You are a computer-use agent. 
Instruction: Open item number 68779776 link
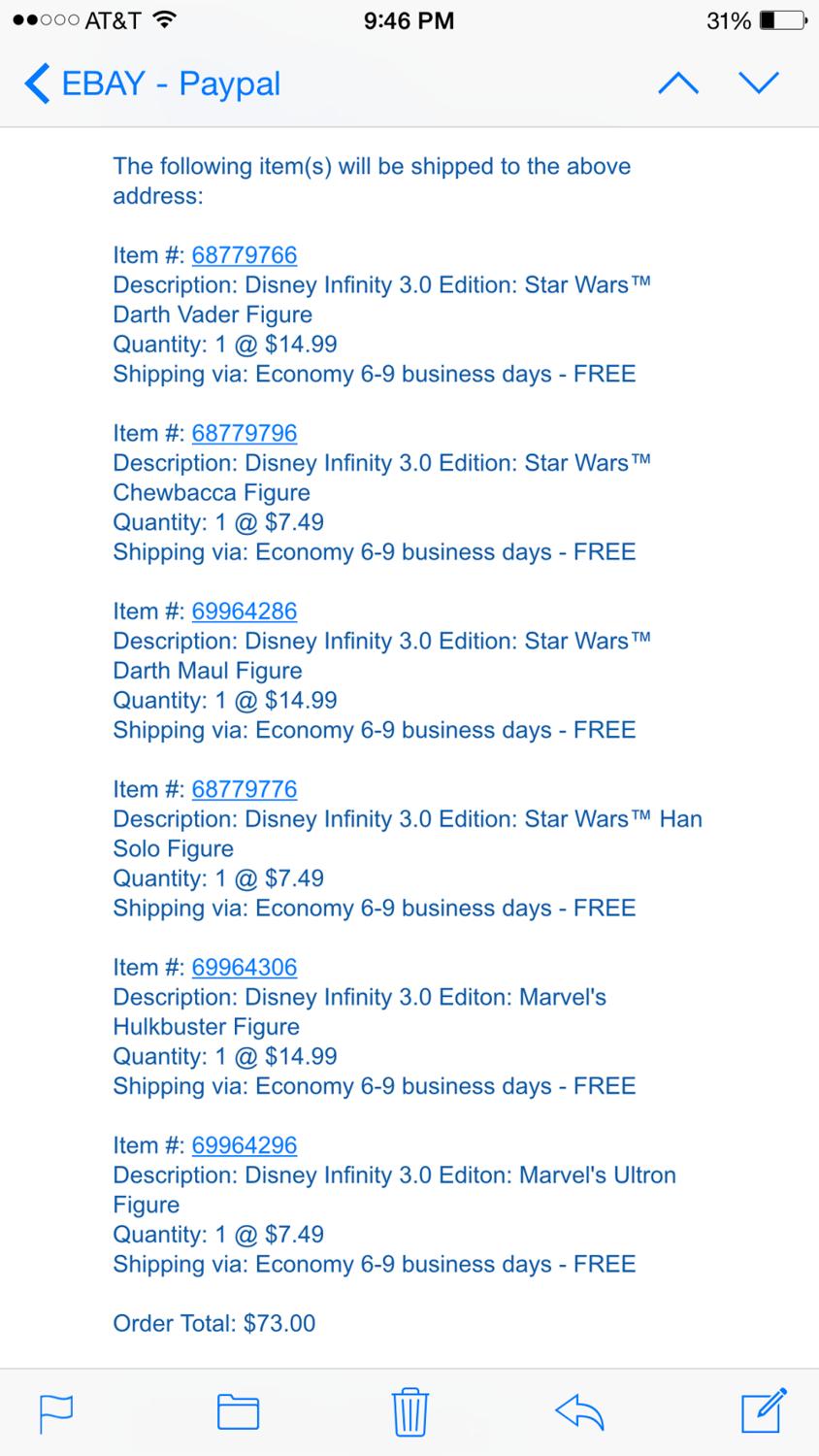coord(245,789)
